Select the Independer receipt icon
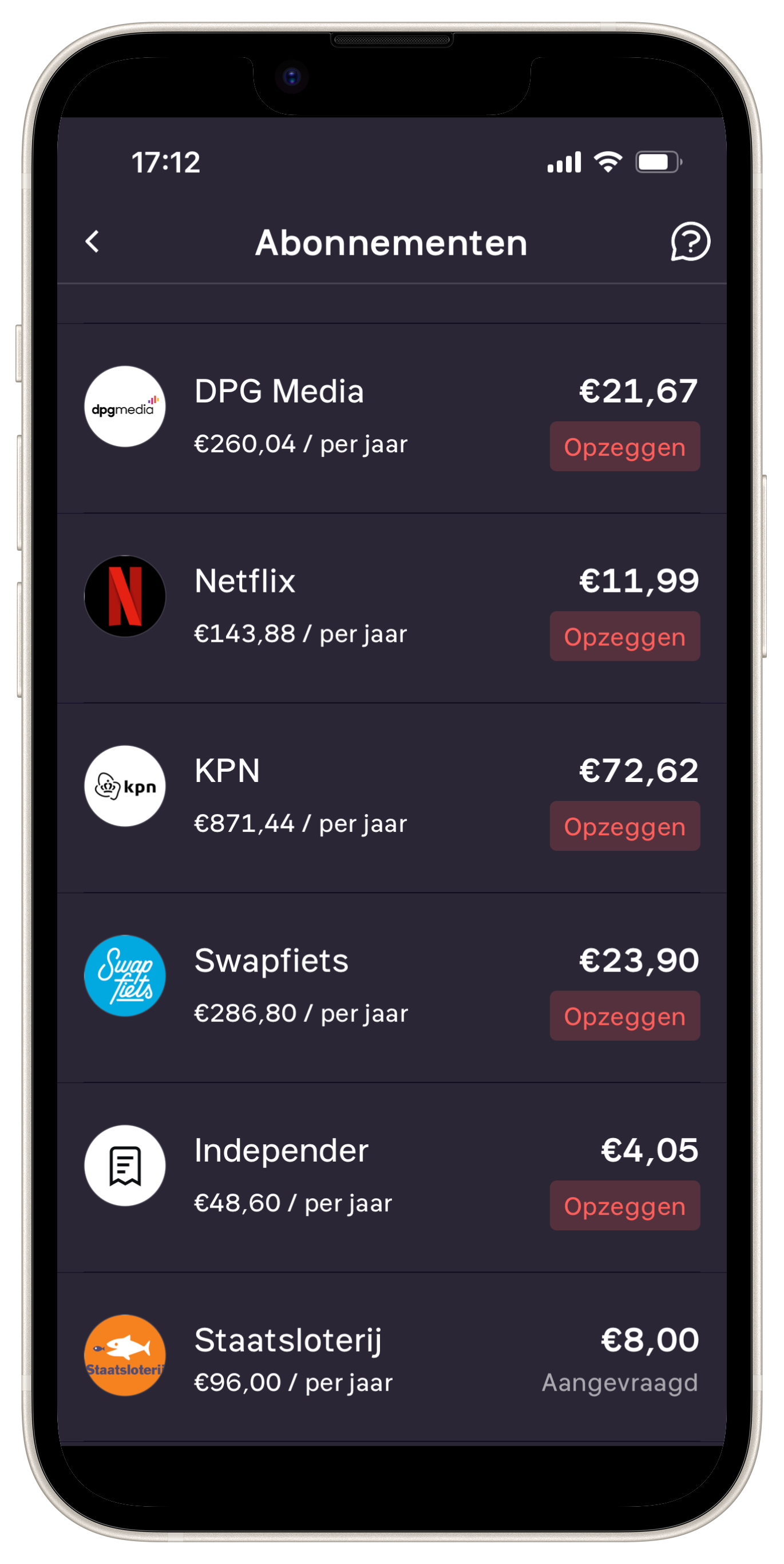The image size is (784, 1564). tap(125, 1164)
